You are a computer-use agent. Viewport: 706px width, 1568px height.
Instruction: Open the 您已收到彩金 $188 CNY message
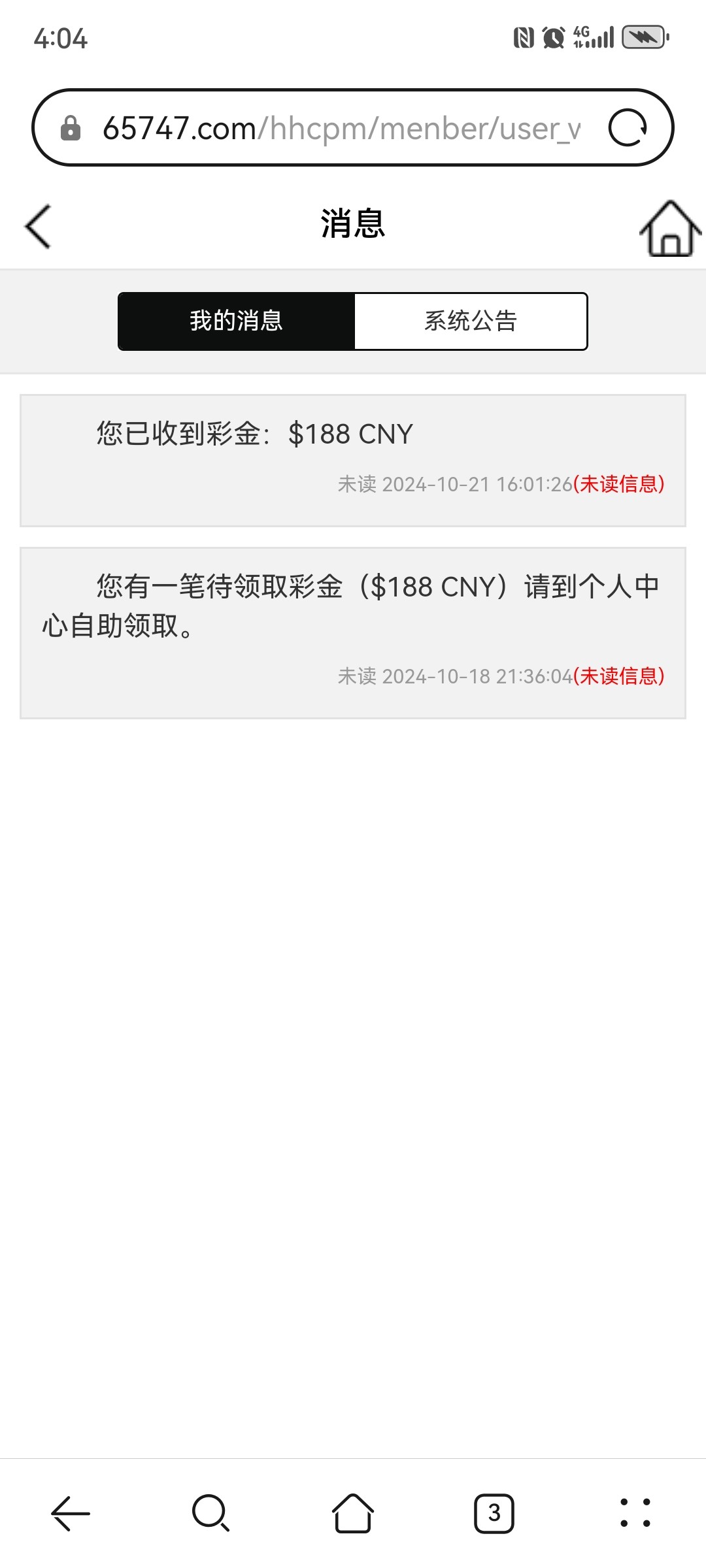click(353, 460)
